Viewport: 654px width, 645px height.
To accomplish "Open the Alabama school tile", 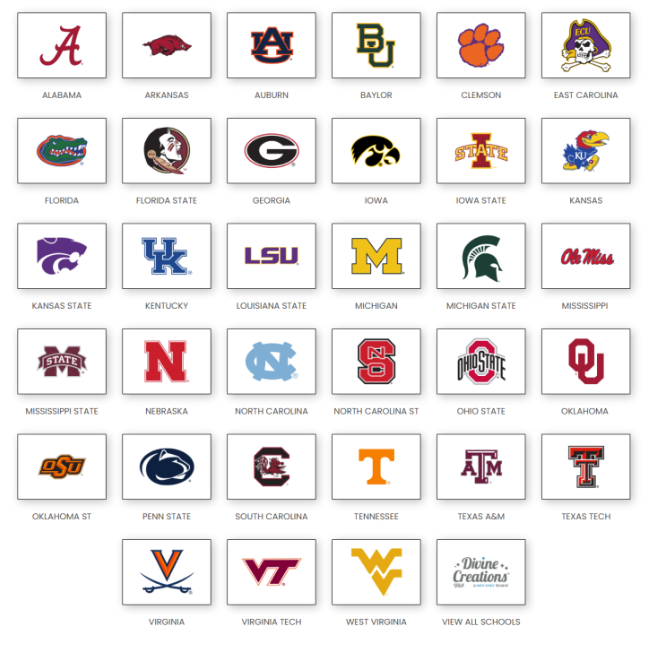I will (62, 45).
